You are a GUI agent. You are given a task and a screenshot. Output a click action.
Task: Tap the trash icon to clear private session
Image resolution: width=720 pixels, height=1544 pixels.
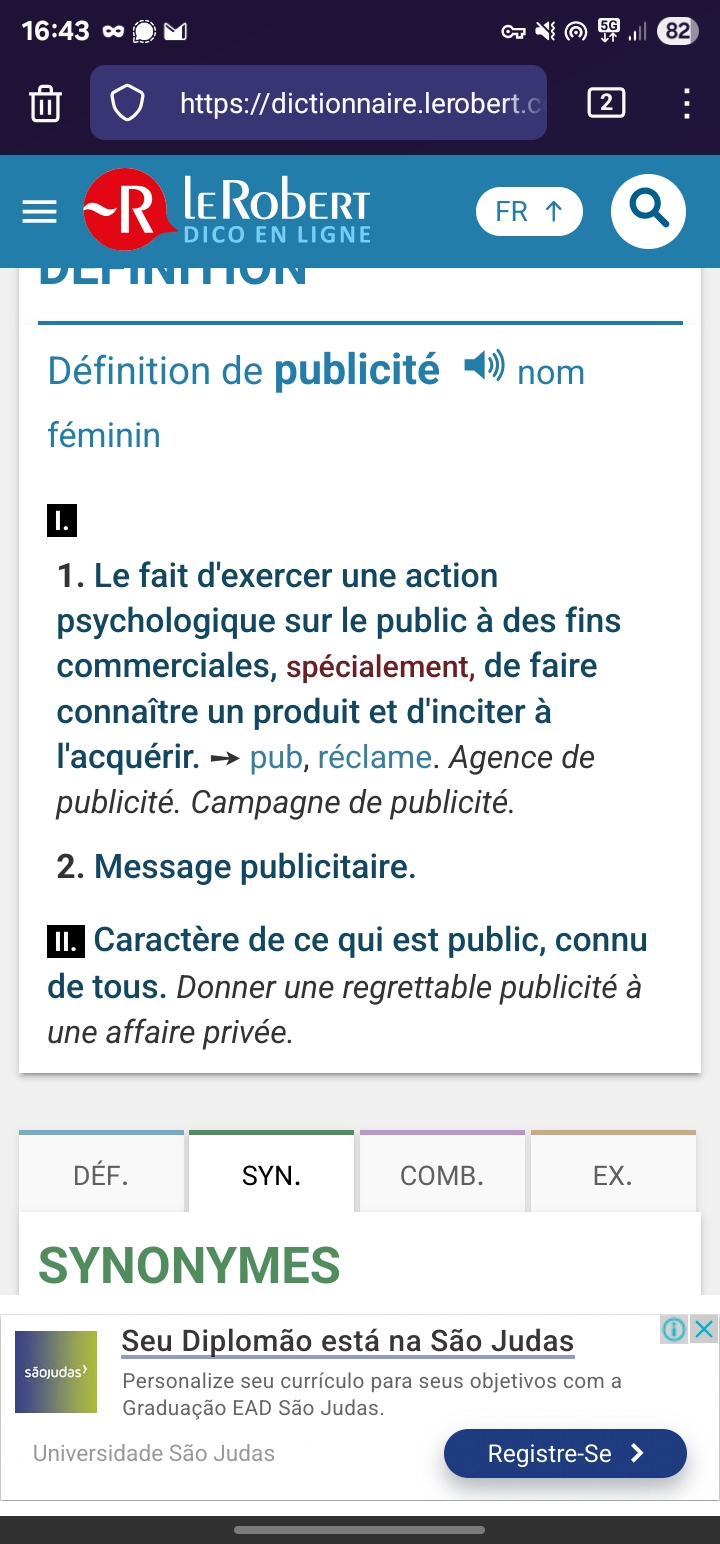[45, 103]
